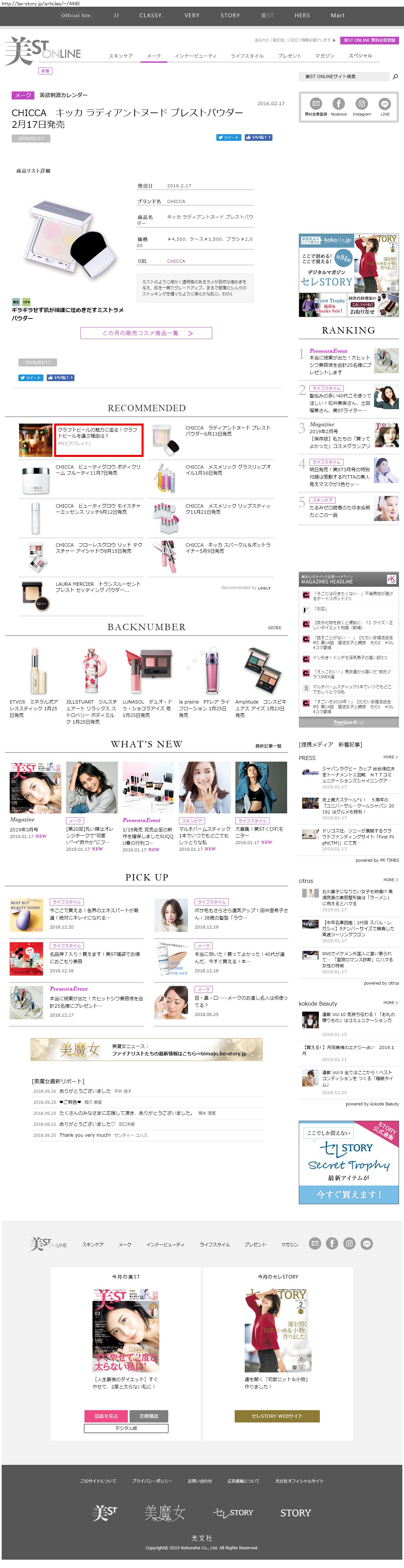Tweet this article via top ツイート button
404x1568 pixels.
pyautogui.click(x=228, y=138)
